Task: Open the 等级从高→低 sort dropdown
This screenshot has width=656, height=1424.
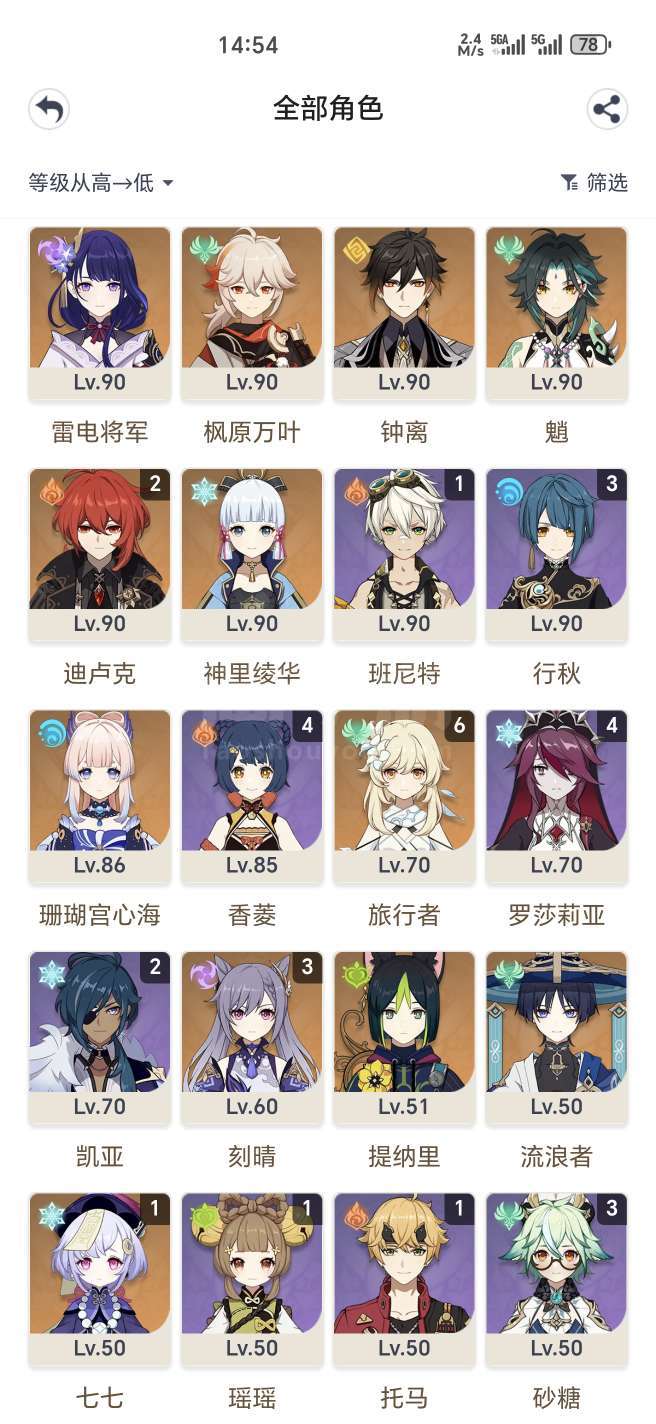Action: [101, 182]
